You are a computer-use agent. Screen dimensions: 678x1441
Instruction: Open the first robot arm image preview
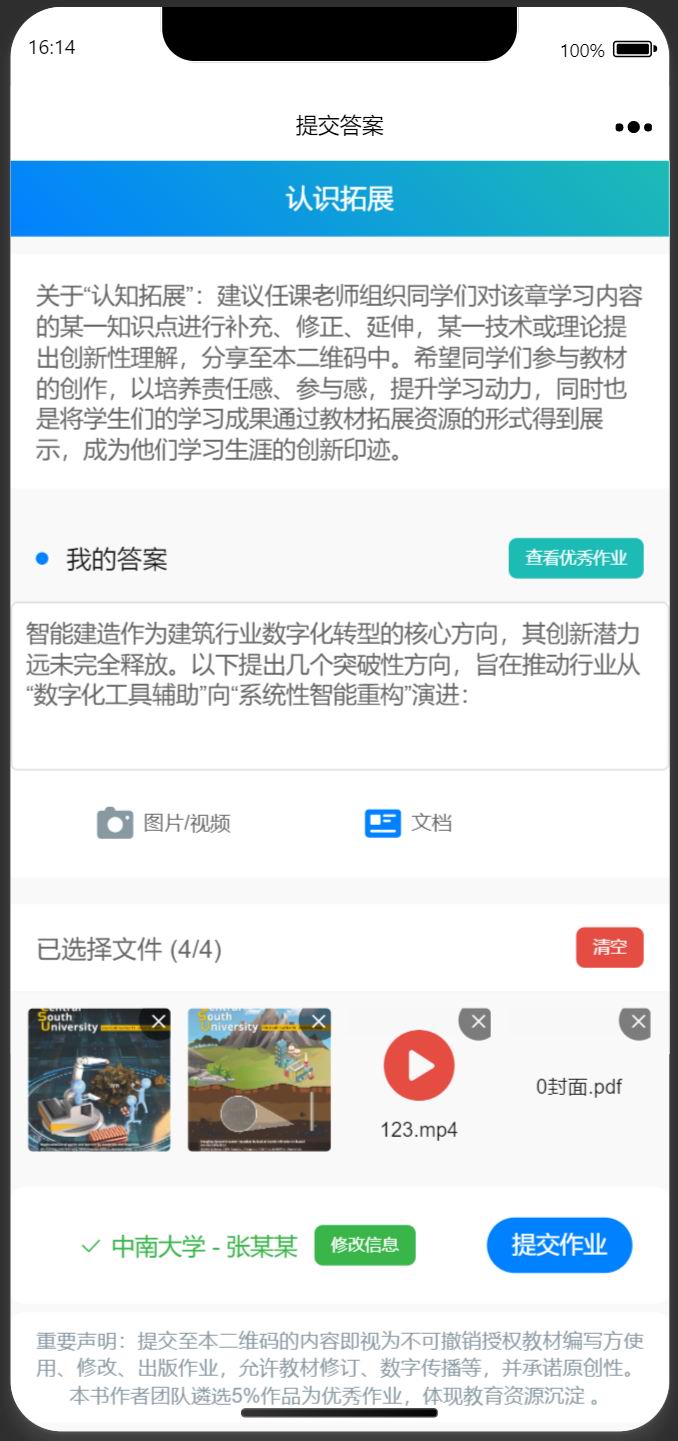pos(99,1080)
